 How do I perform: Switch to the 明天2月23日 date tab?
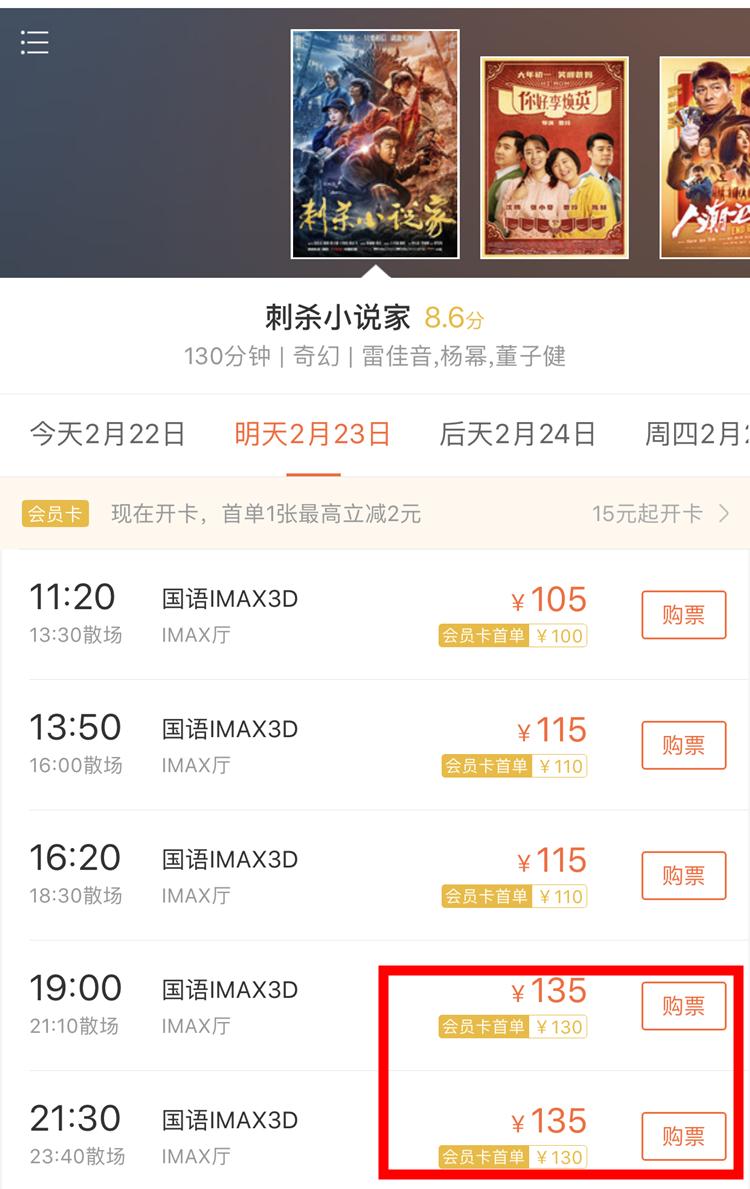pos(310,434)
